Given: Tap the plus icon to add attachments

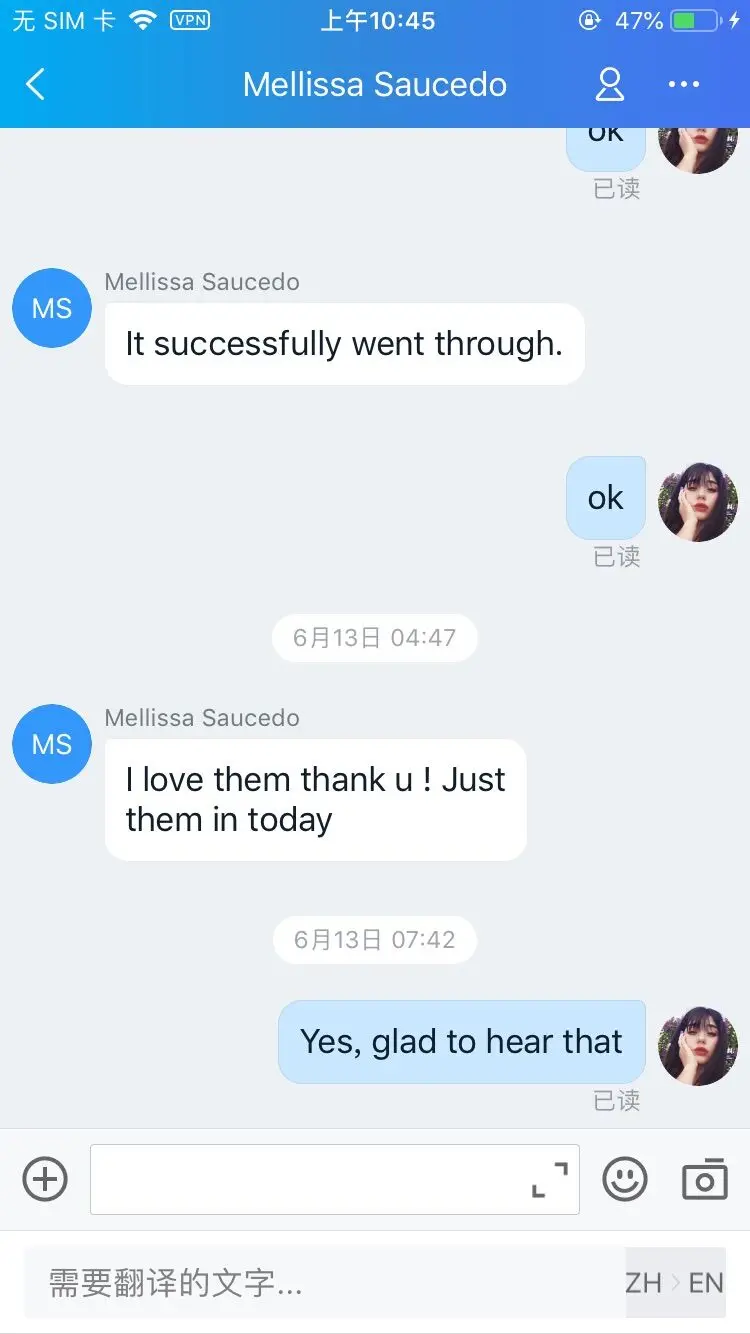Looking at the screenshot, I should pyautogui.click(x=45, y=1180).
